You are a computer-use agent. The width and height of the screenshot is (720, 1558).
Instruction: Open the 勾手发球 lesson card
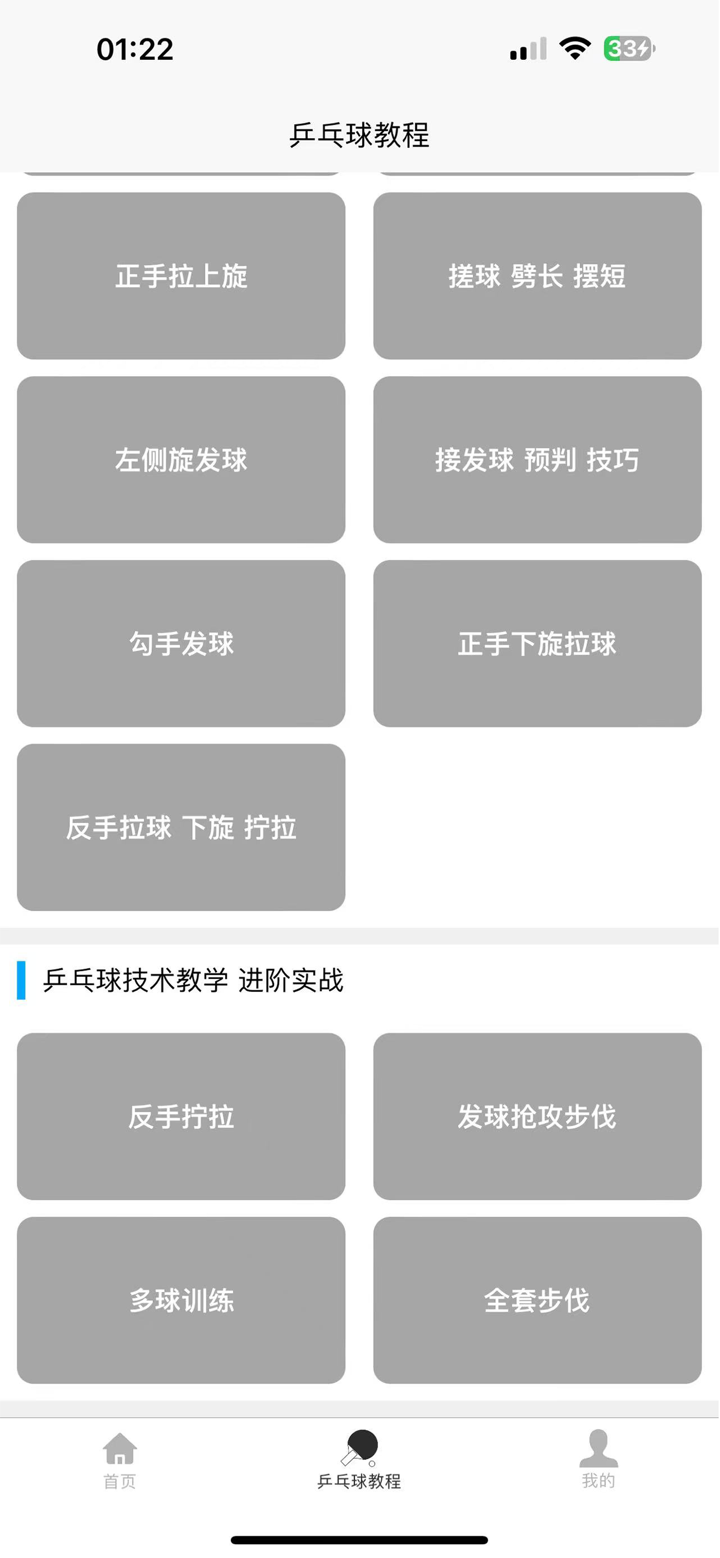[x=180, y=644]
